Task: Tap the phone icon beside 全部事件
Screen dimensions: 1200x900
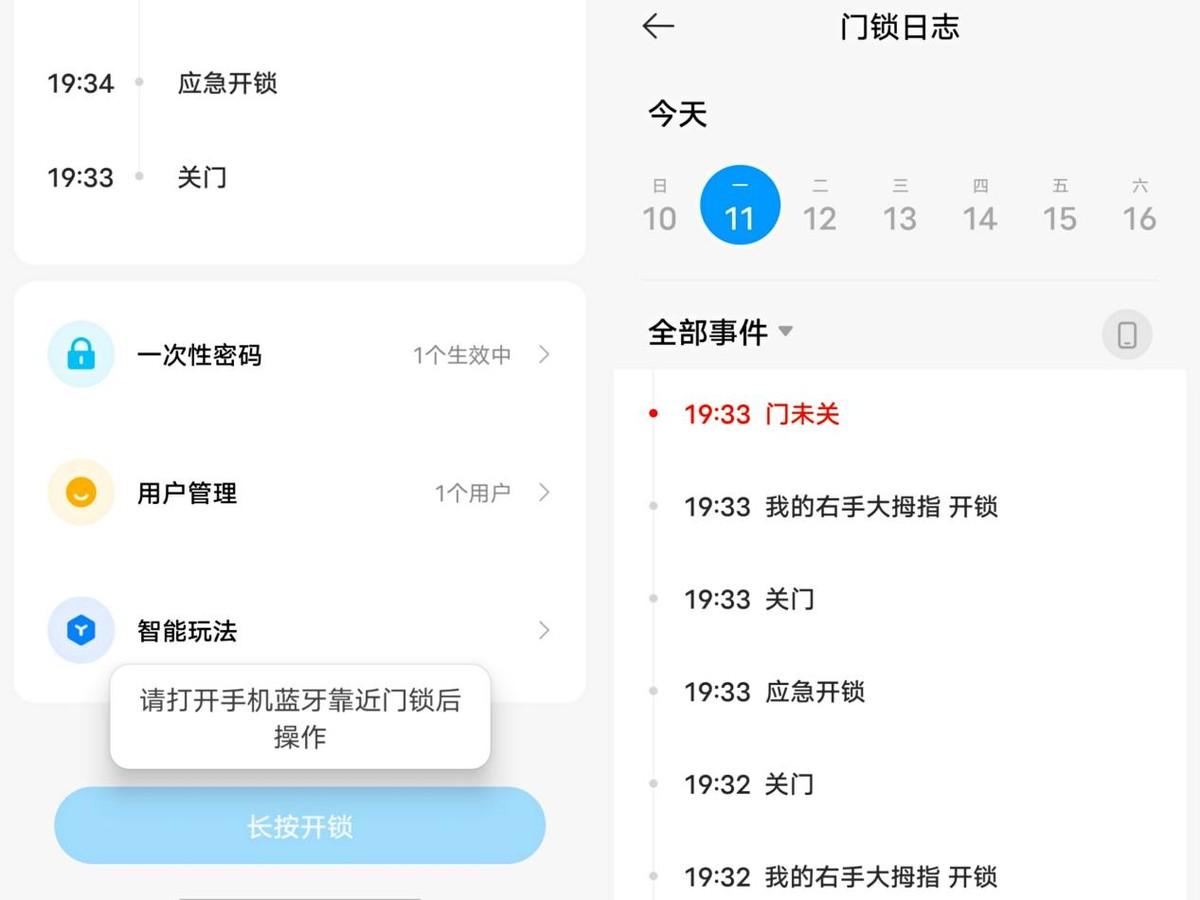Action: click(1127, 335)
